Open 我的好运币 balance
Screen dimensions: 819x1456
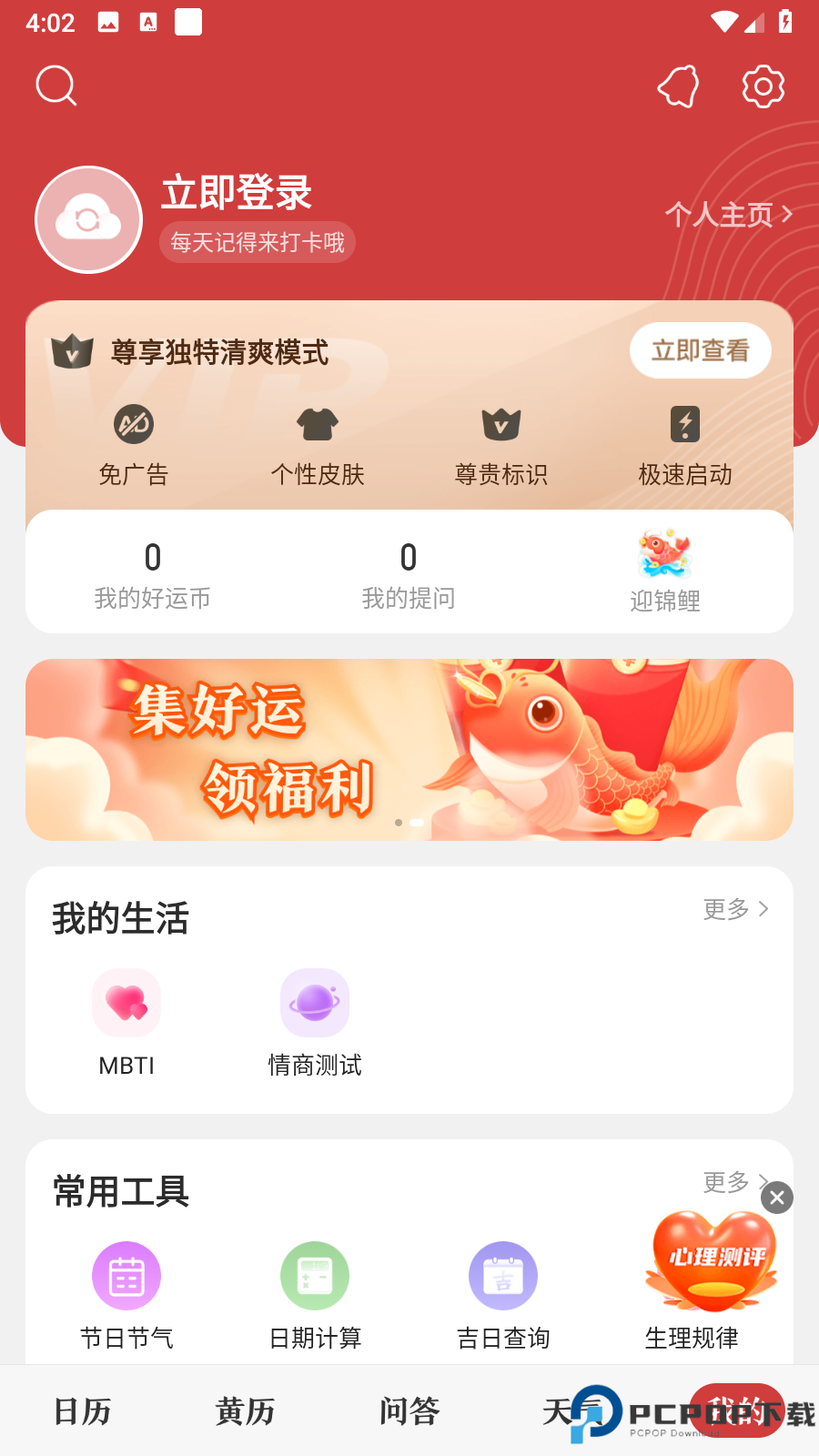(153, 573)
